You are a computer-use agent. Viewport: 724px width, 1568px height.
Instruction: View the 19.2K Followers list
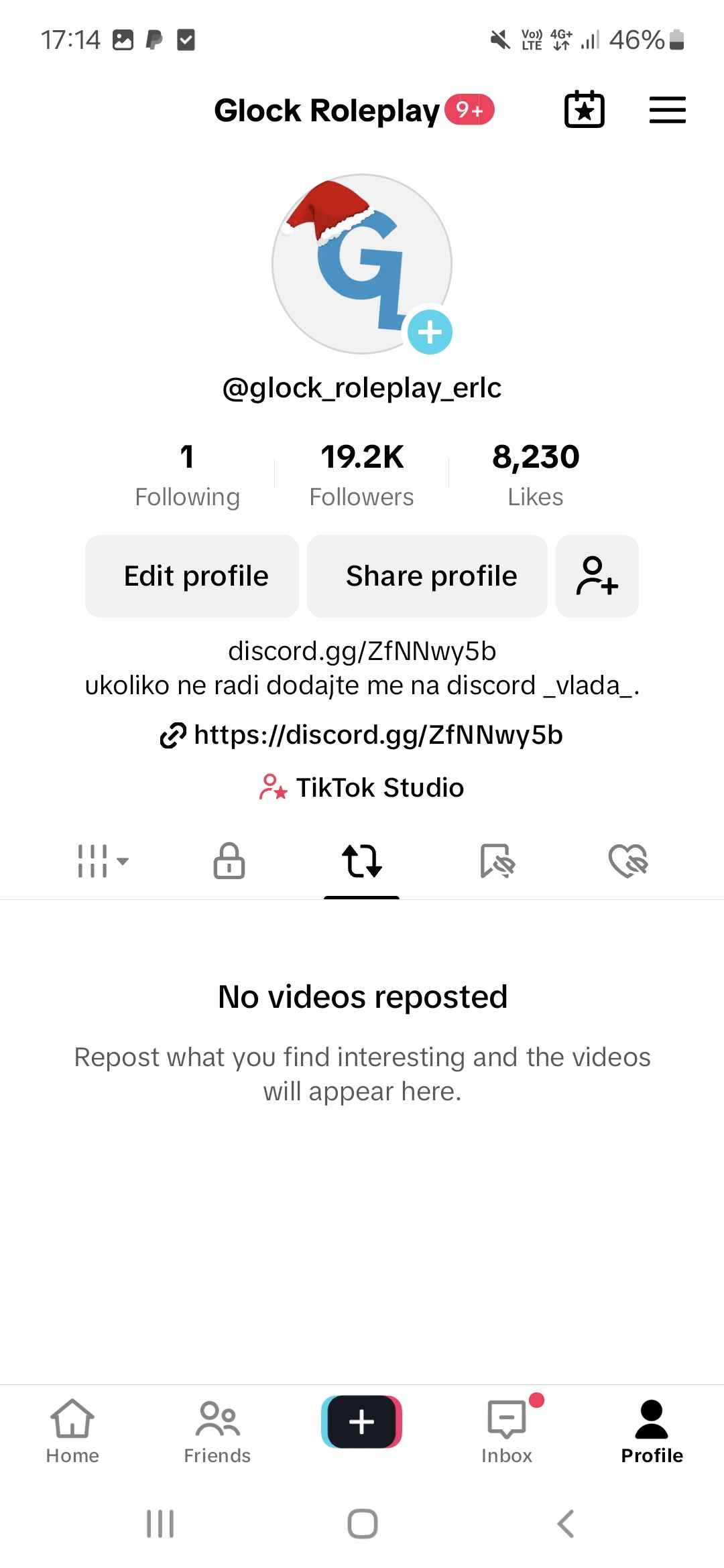362,474
